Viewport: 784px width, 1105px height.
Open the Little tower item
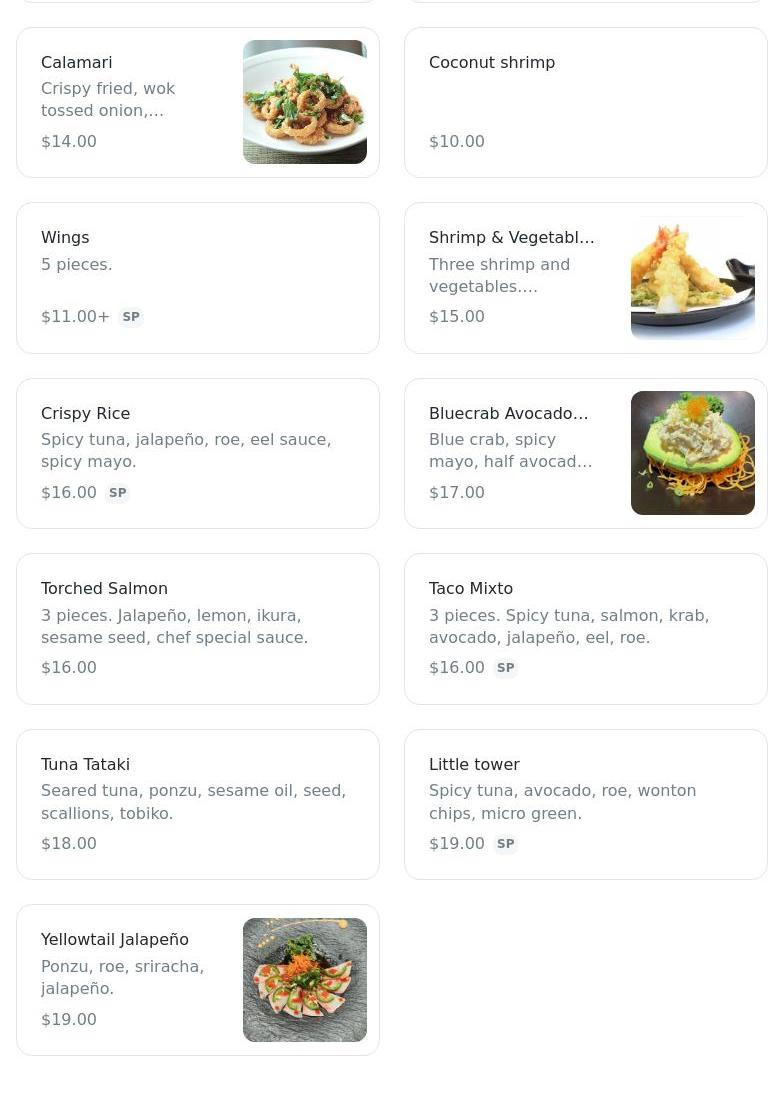click(585, 804)
